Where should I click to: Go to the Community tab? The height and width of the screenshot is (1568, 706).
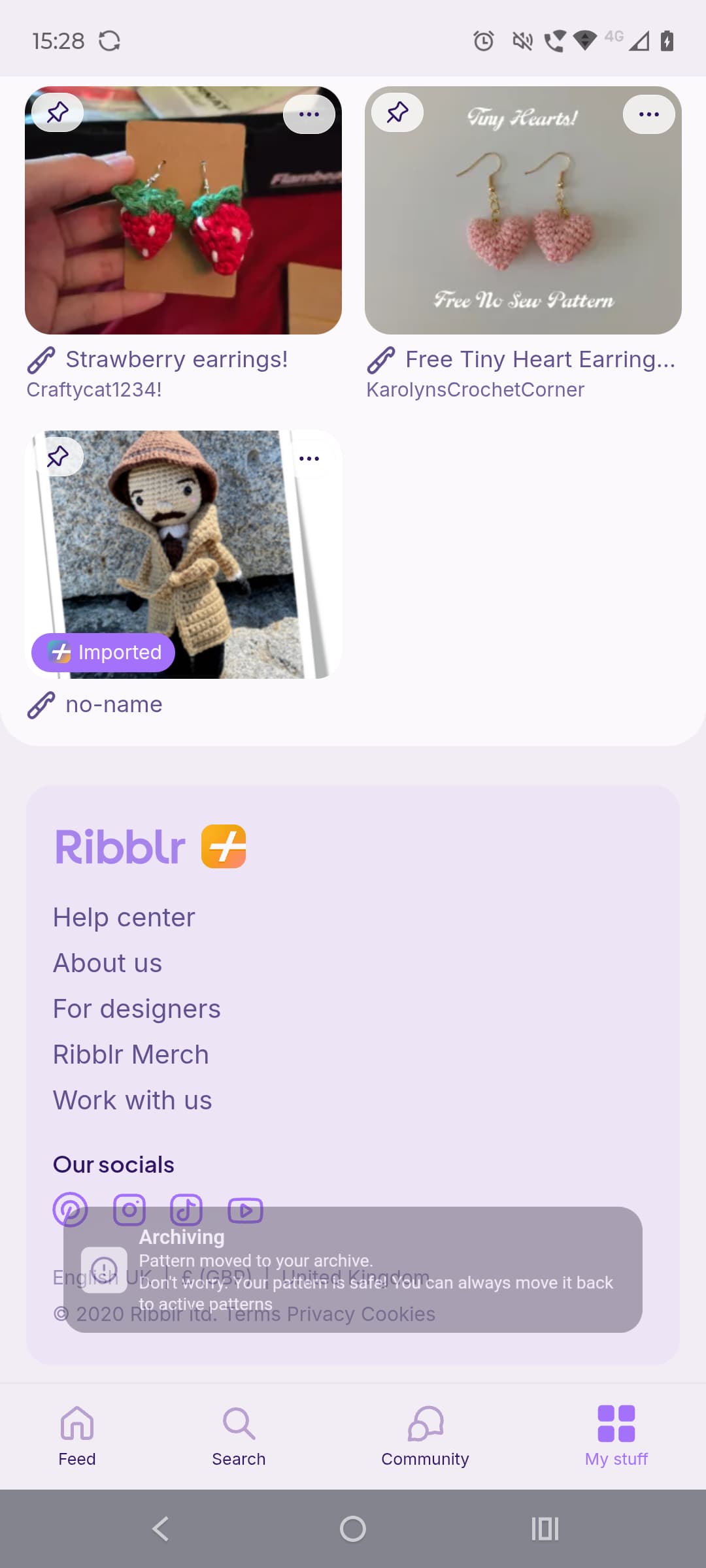[x=425, y=1435]
